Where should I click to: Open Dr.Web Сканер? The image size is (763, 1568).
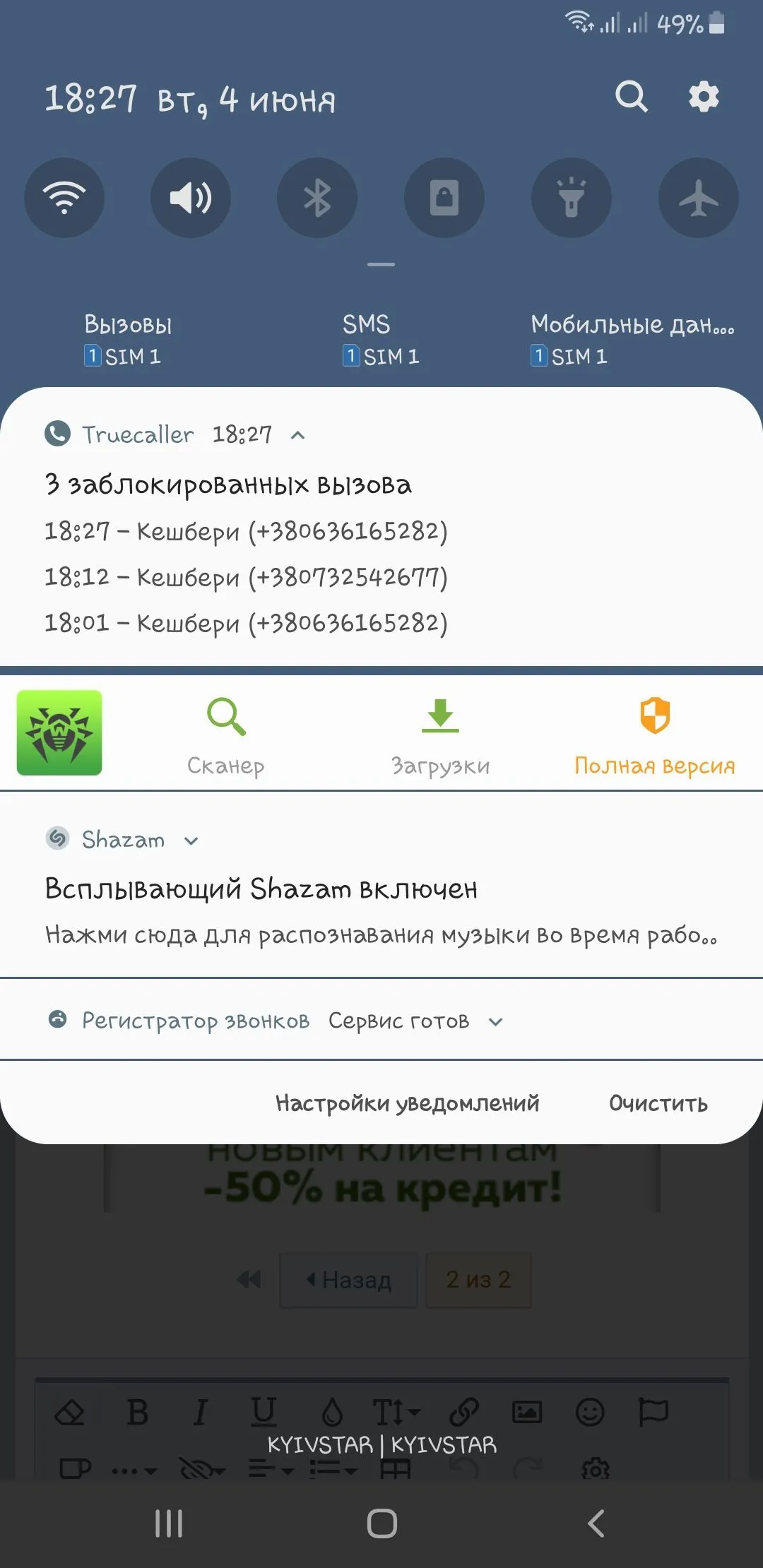coord(226,735)
